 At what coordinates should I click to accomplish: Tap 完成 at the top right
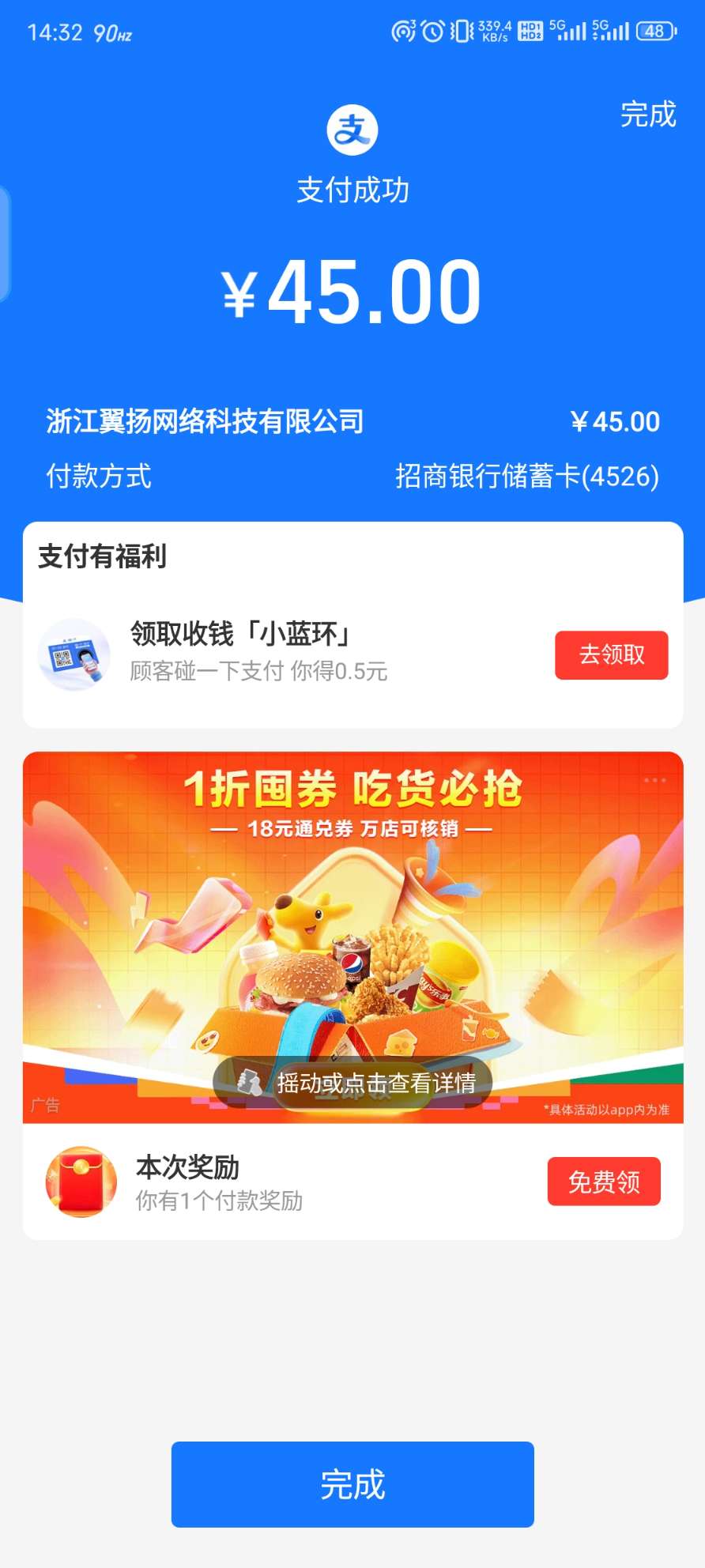647,115
